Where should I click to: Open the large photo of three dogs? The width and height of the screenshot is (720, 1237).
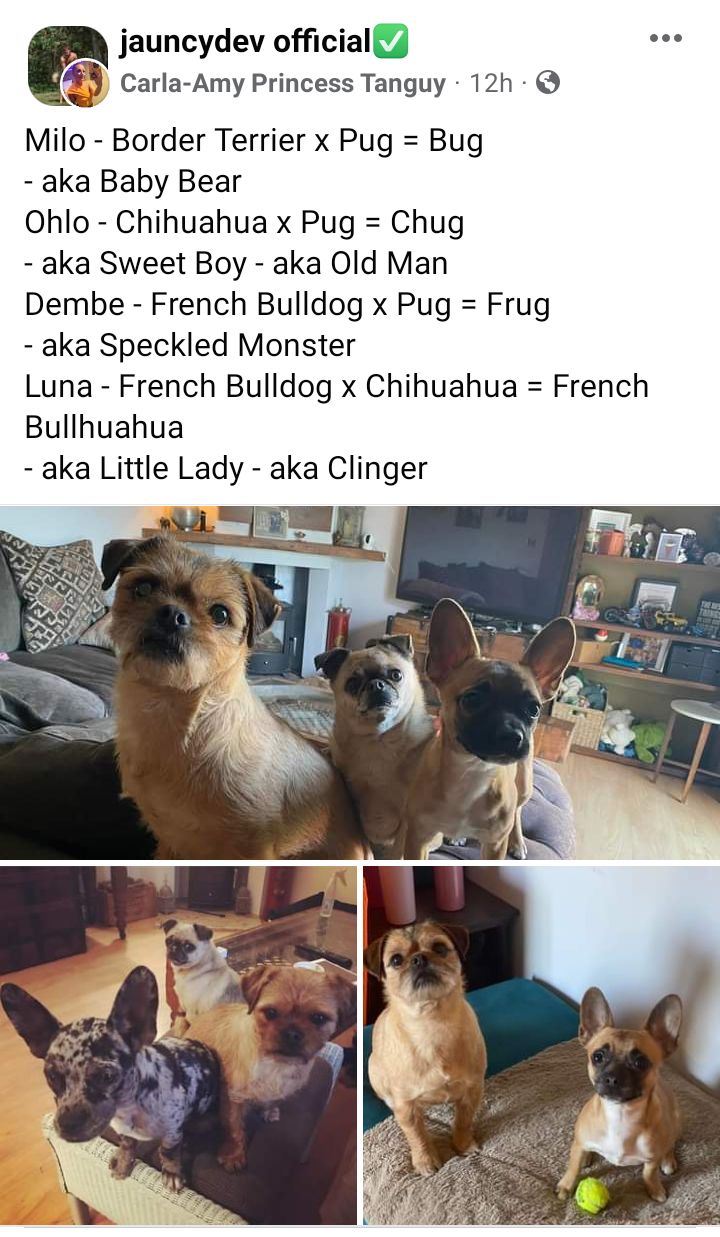click(360, 683)
